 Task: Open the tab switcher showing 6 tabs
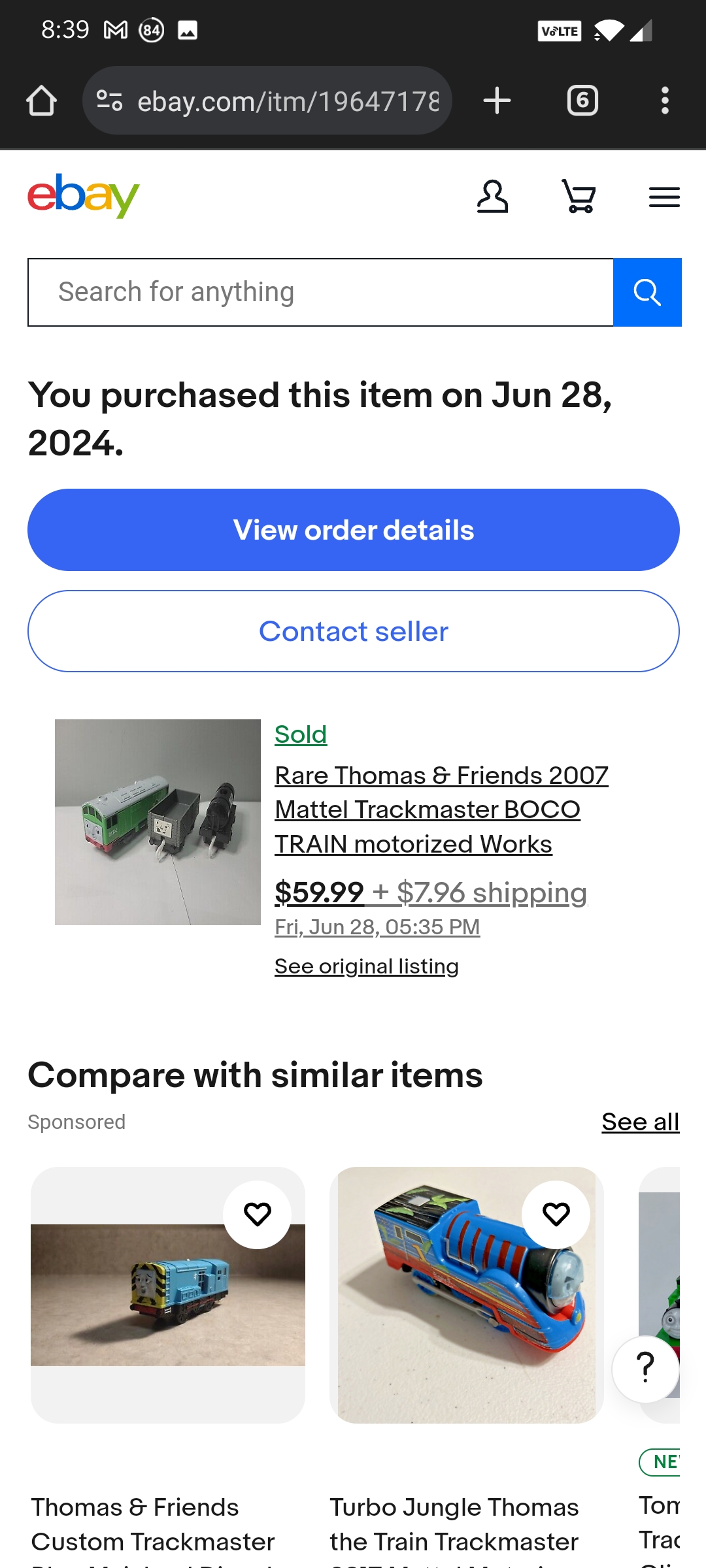(x=582, y=101)
